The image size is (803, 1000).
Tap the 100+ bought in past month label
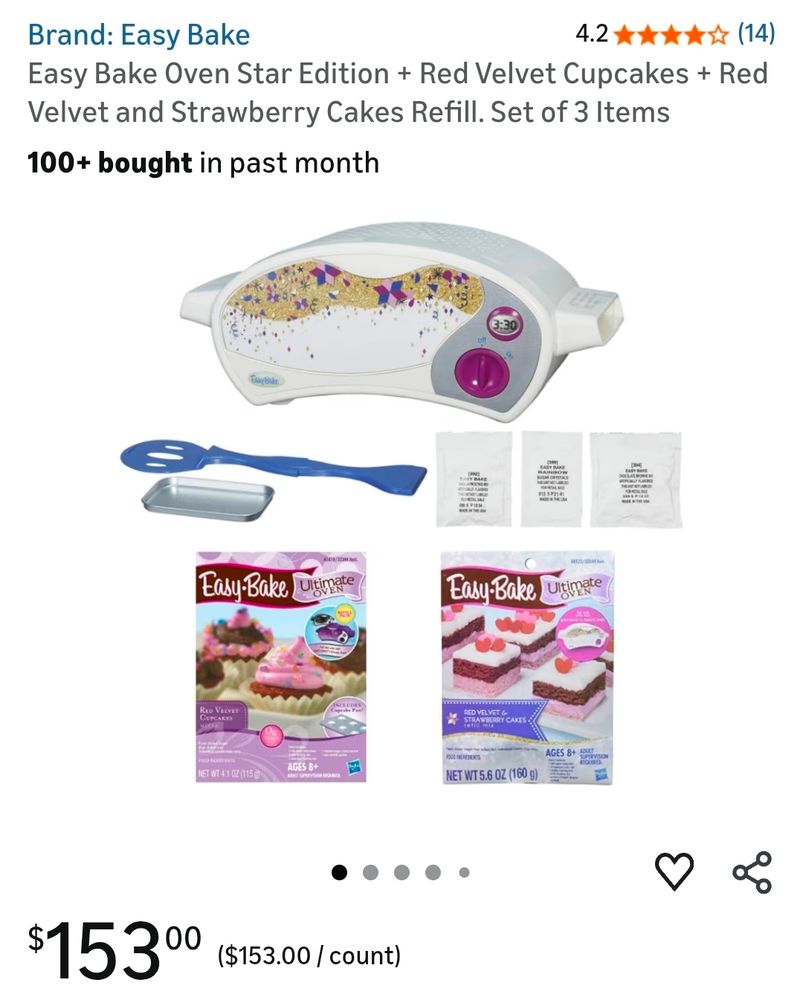[204, 162]
